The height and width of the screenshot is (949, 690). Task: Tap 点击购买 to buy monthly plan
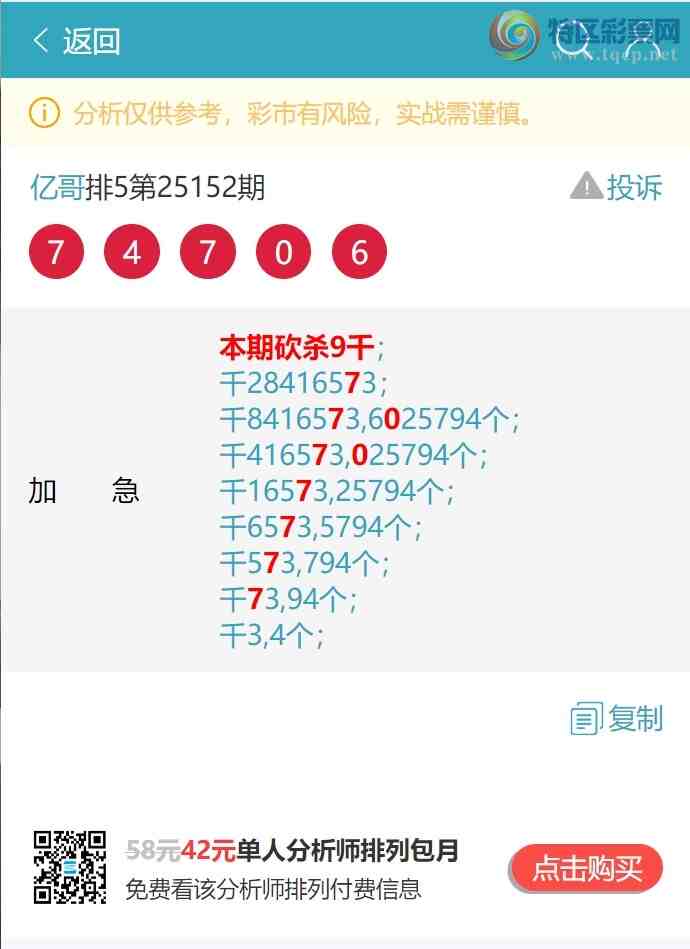586,868
